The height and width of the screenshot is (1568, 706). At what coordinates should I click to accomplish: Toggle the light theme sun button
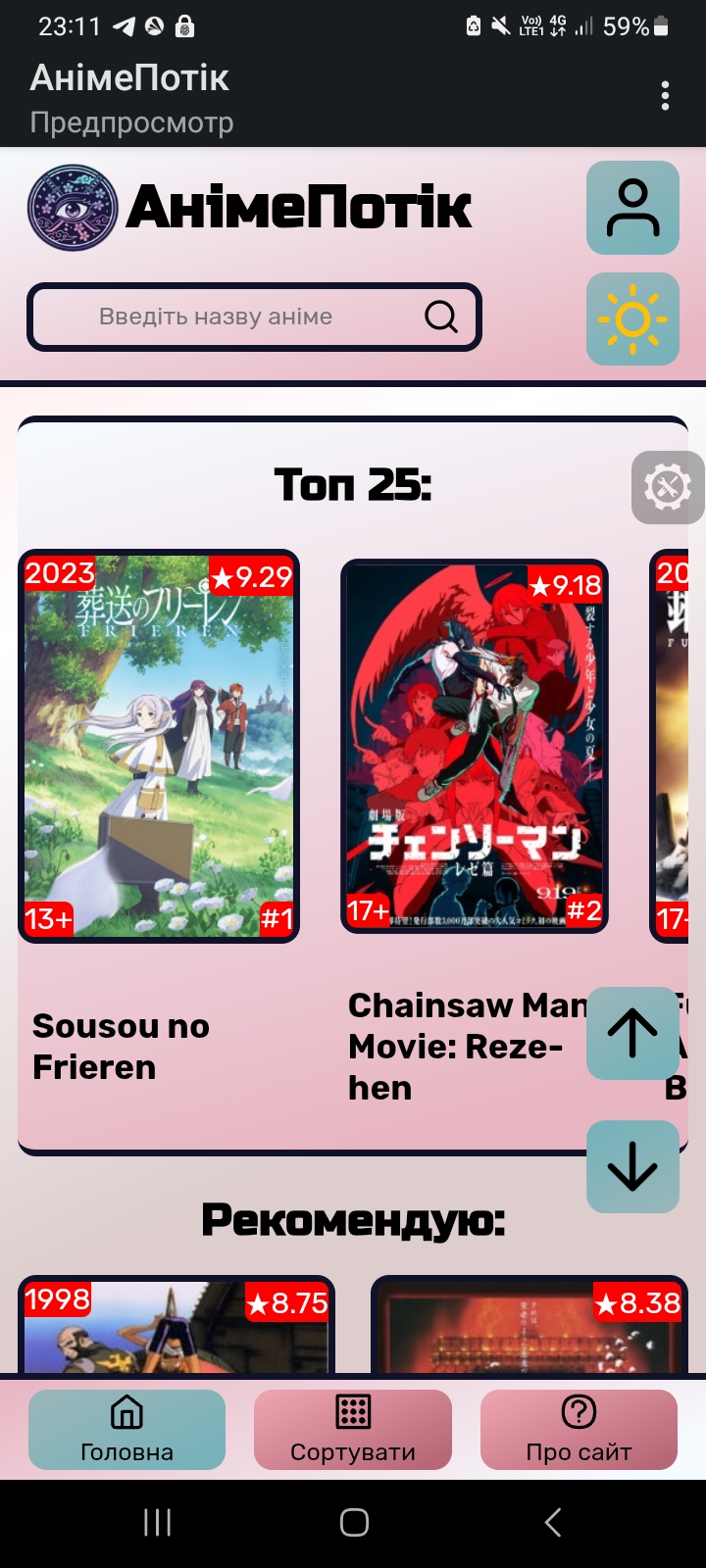(x=632, y=319)
